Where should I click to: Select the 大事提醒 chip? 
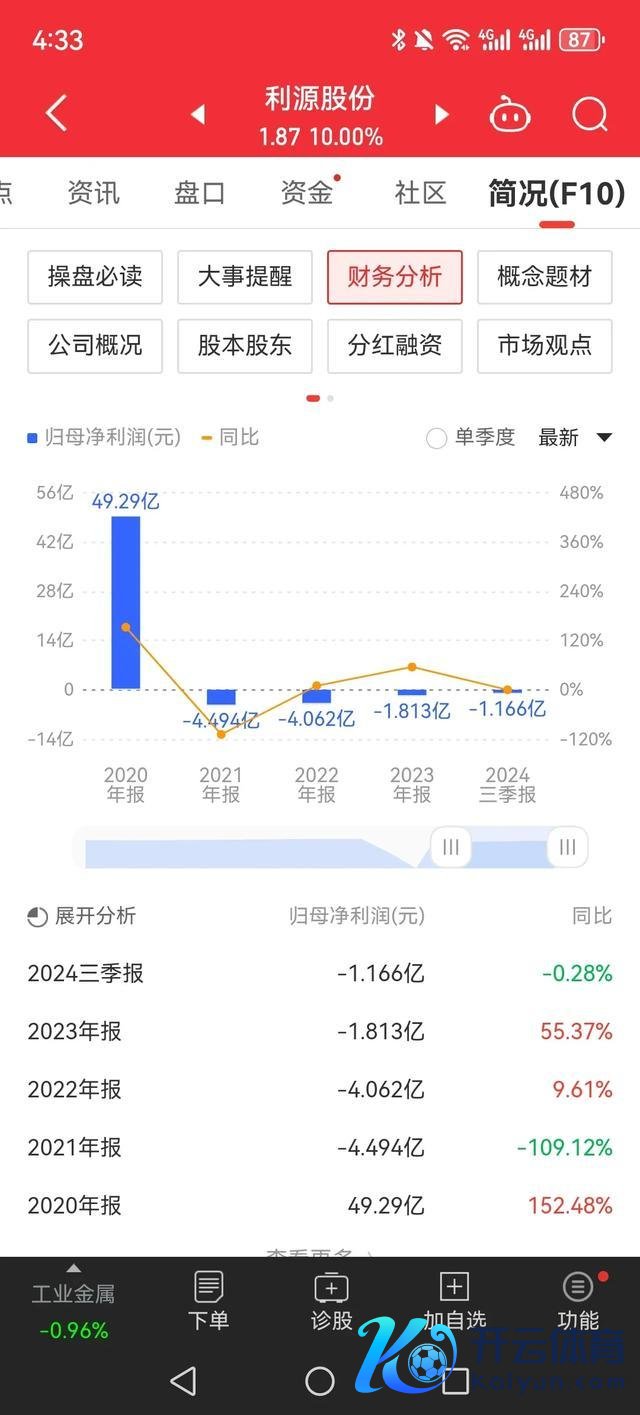point(245,277)
